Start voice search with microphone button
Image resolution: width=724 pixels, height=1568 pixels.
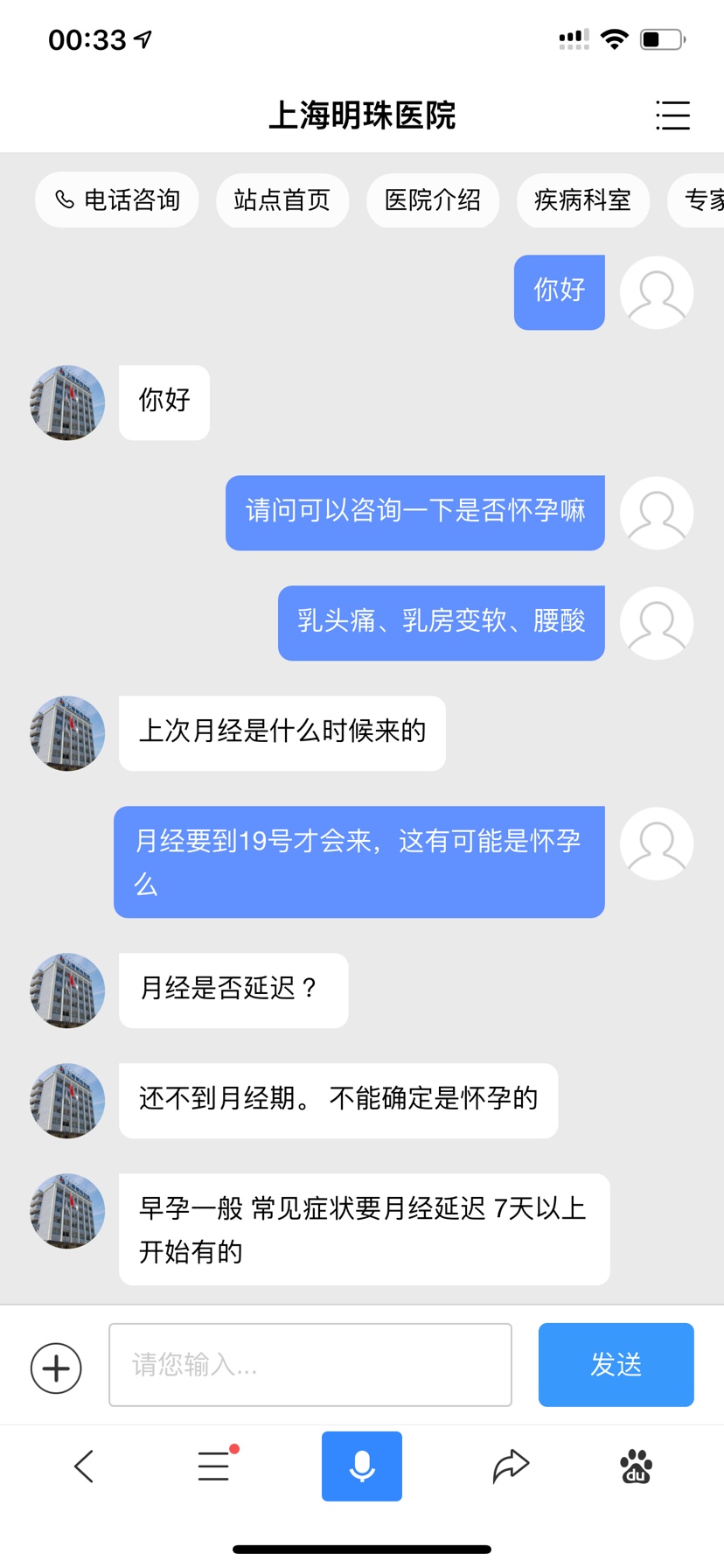coord(362,1466)
